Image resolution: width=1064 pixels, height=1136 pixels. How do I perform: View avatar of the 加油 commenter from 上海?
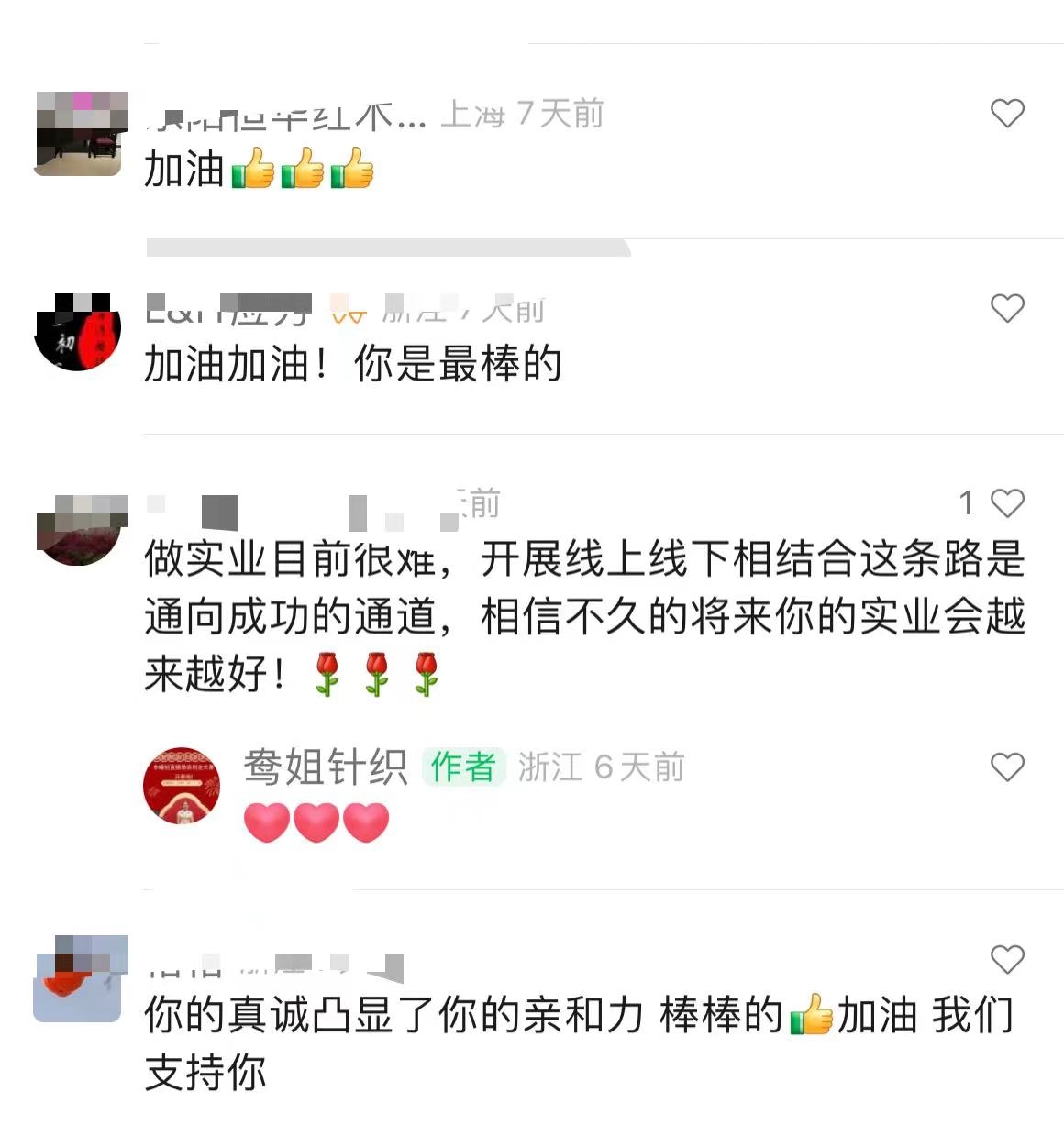(x=79, y=135)
